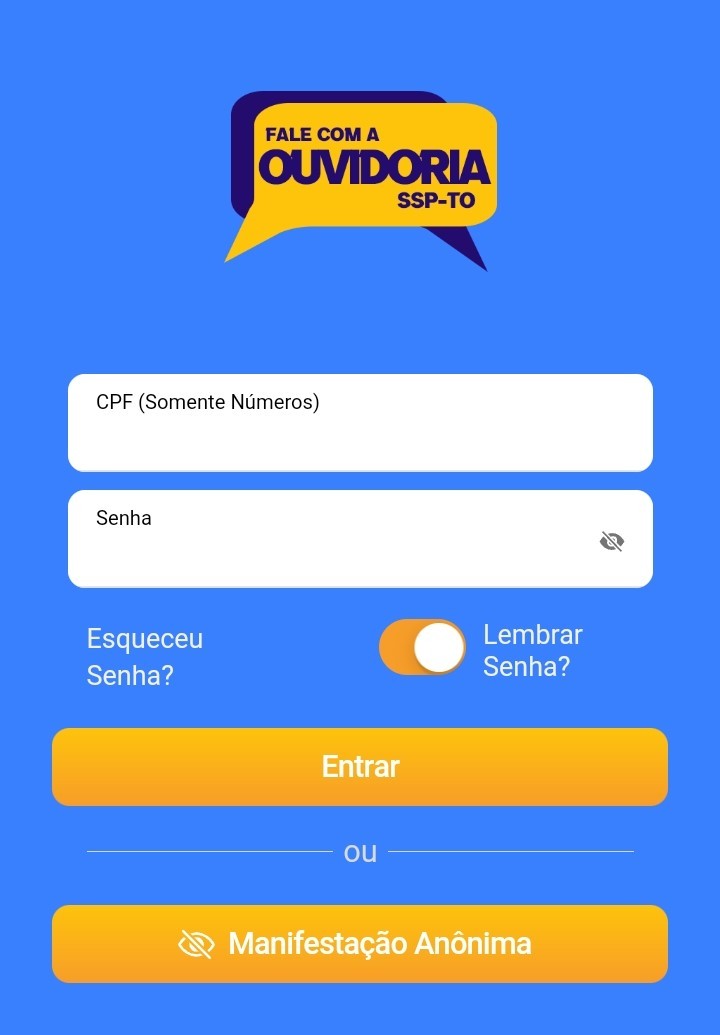Image resolution: width=720 pixels, height=1035 pixels.
Task: Log in with the Entrar button
Action: tap(360, 767)
